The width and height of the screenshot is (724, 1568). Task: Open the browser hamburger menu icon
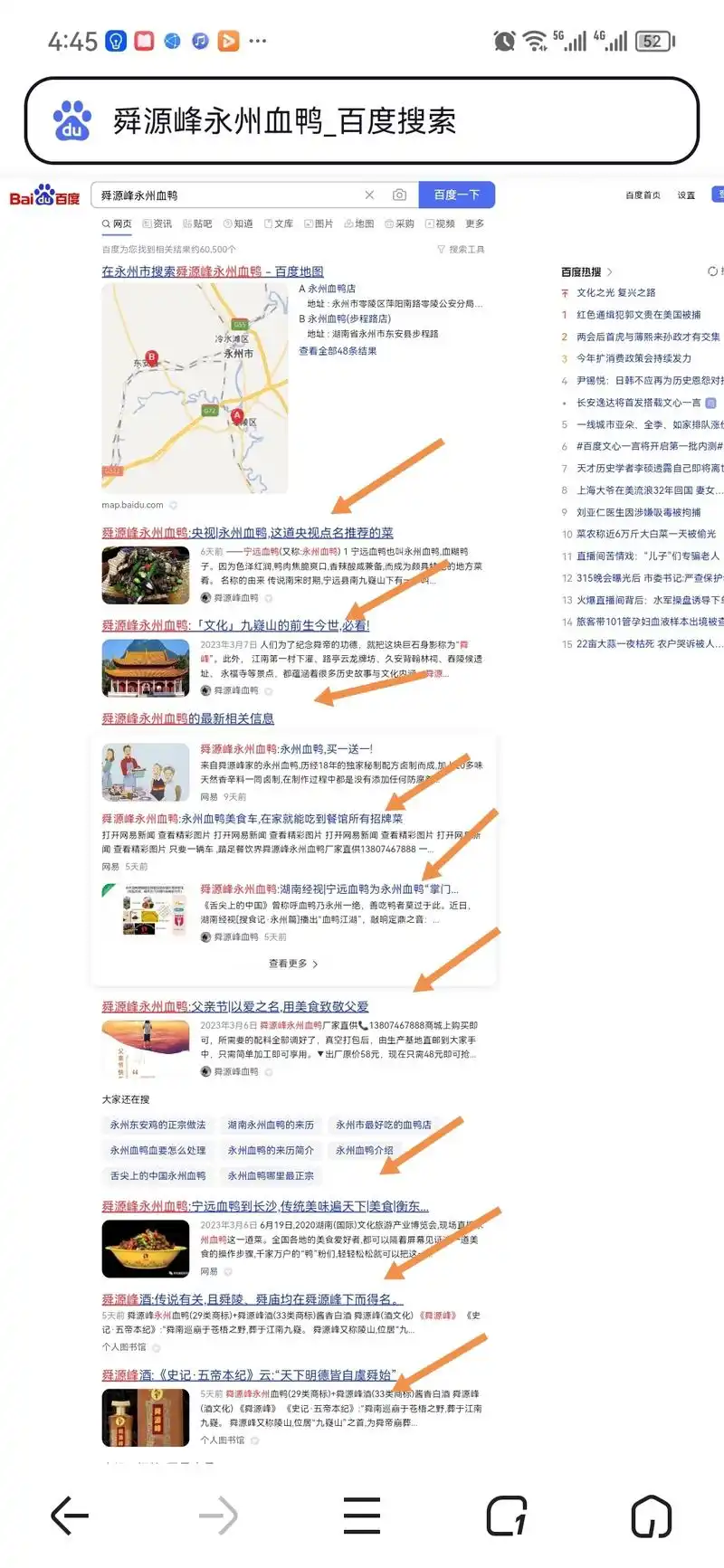[362, 1516]
